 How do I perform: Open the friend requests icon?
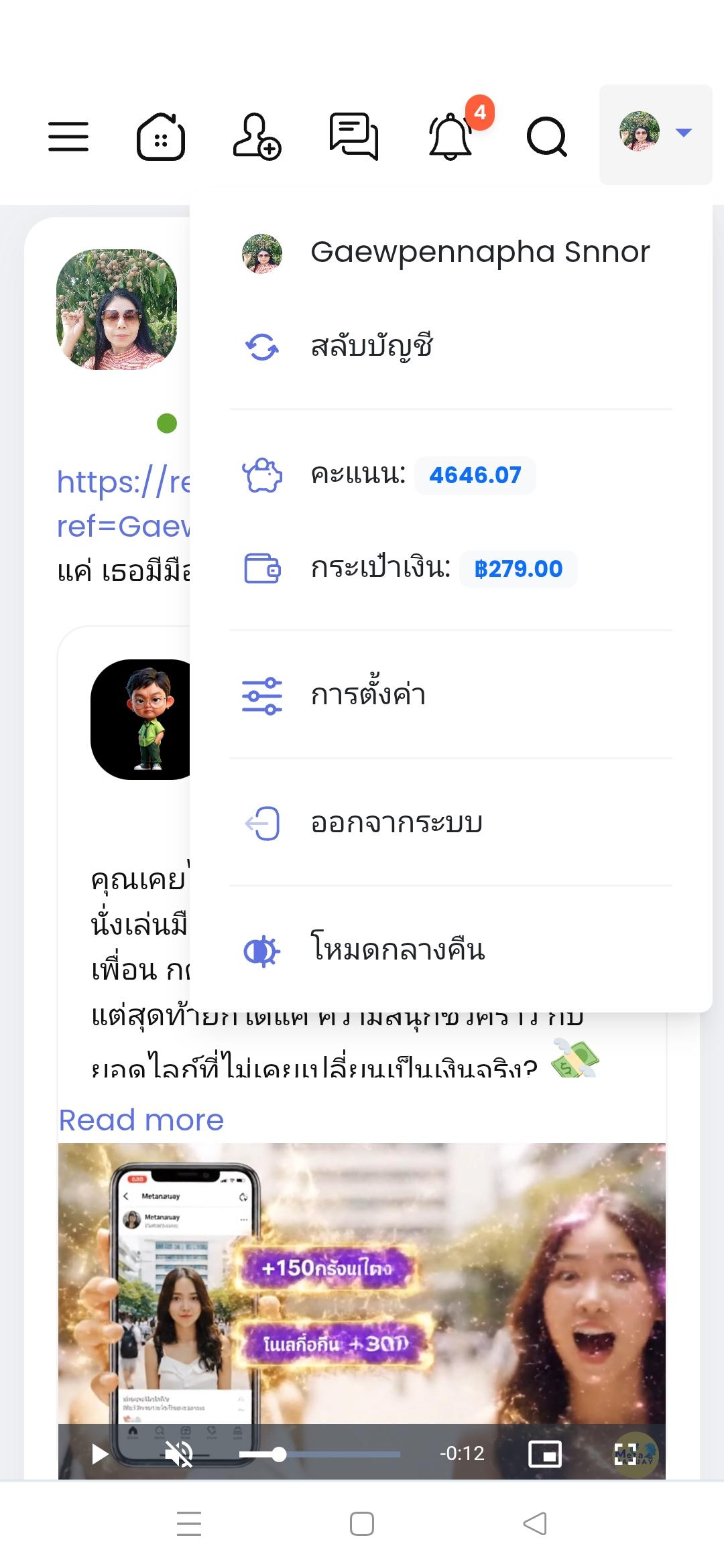tap(257, 136)
